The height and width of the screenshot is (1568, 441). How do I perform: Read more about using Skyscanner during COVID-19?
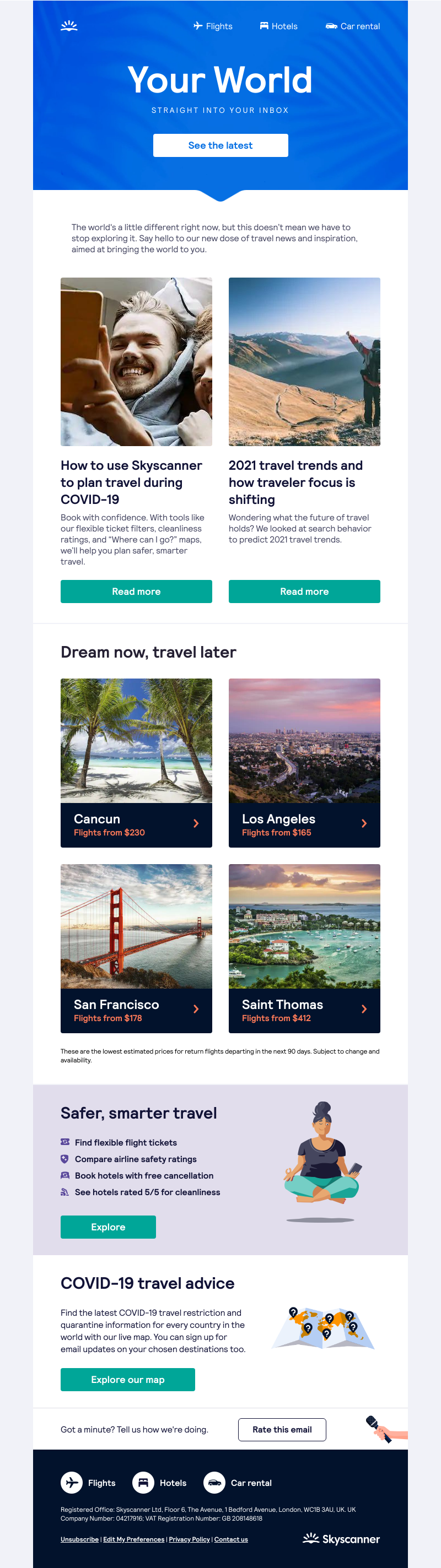pos(137,591)
